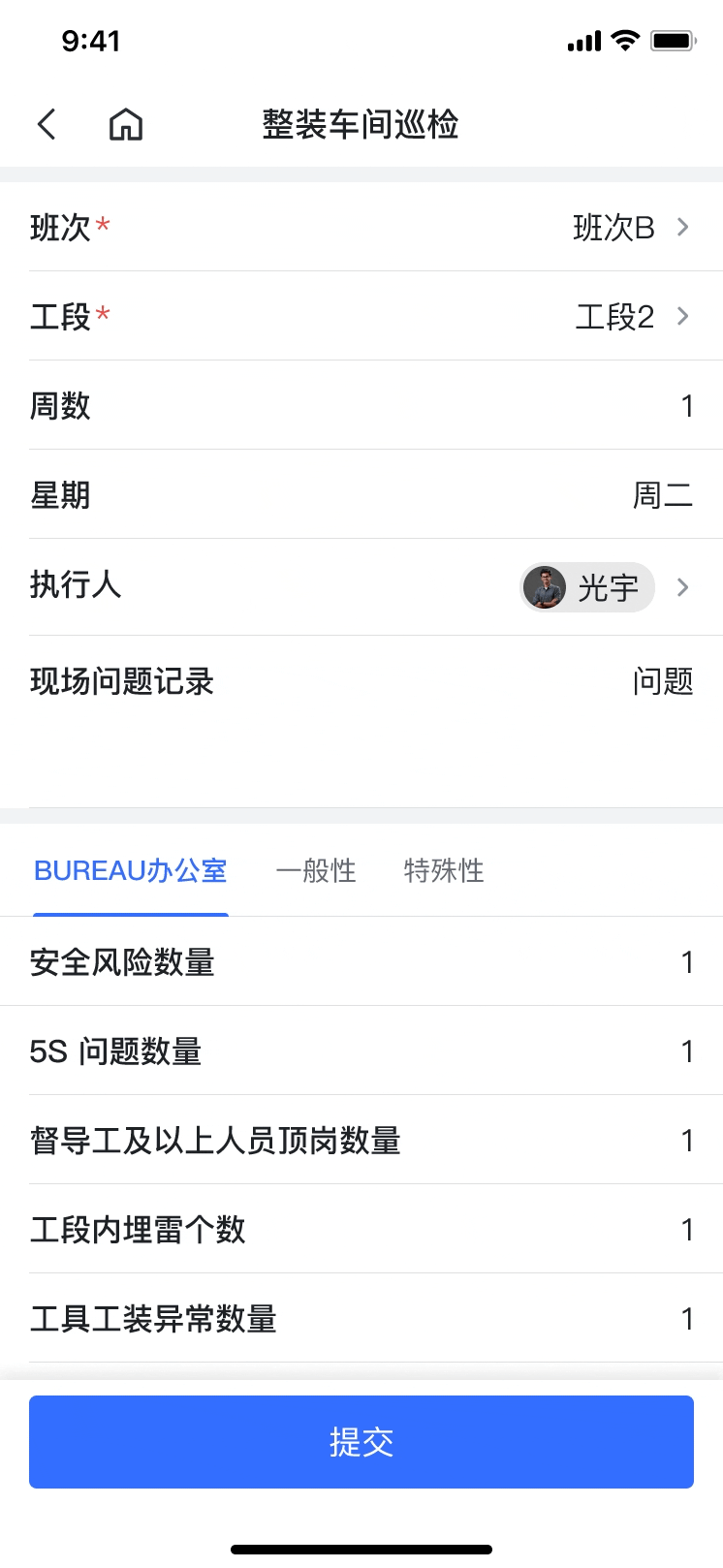The width and height of the screenshot is (723, 1568).
Task: Go back using the arrow icon
Action: coord(47,124)
